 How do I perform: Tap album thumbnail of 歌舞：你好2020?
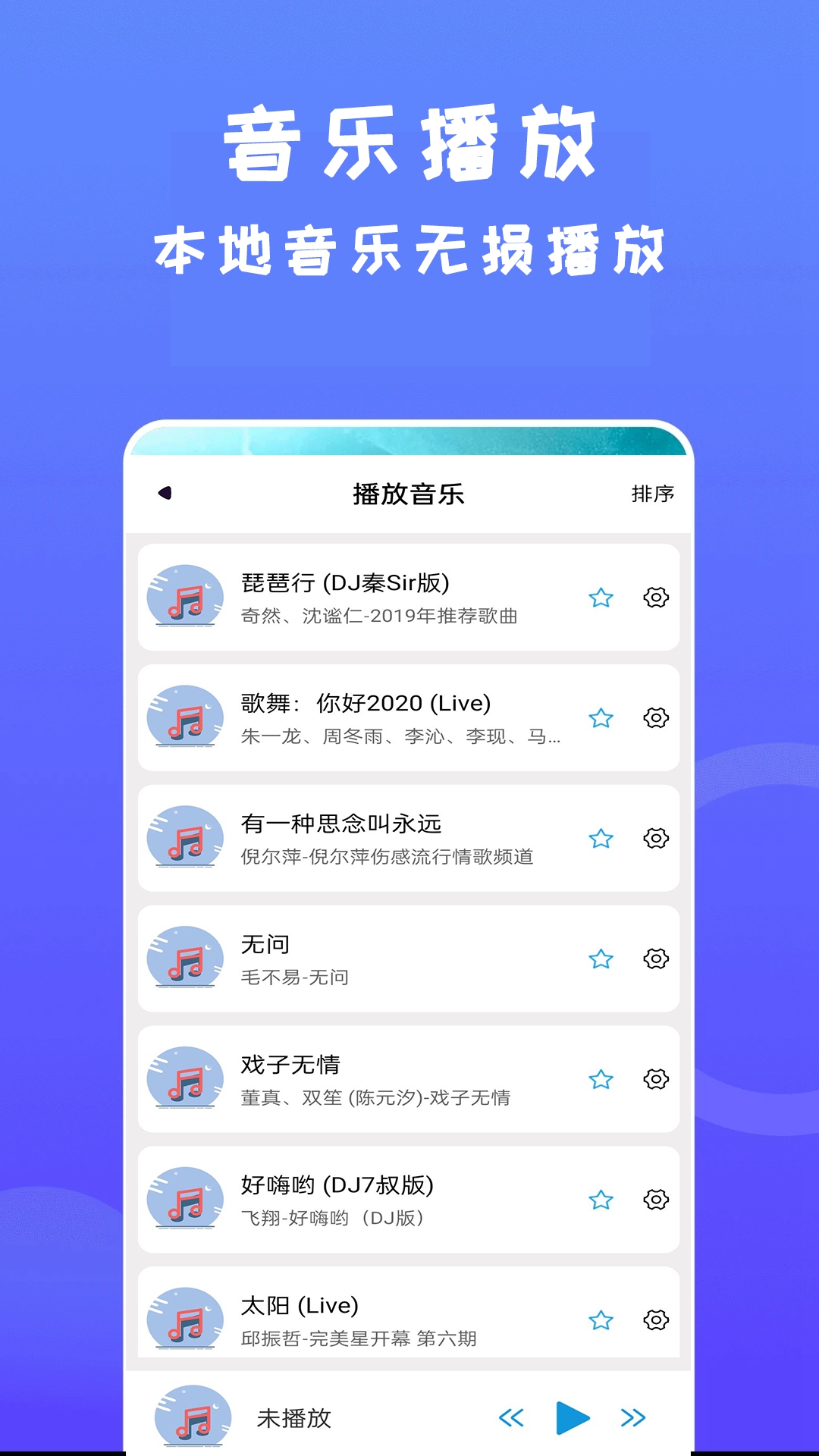coord(186,717)
